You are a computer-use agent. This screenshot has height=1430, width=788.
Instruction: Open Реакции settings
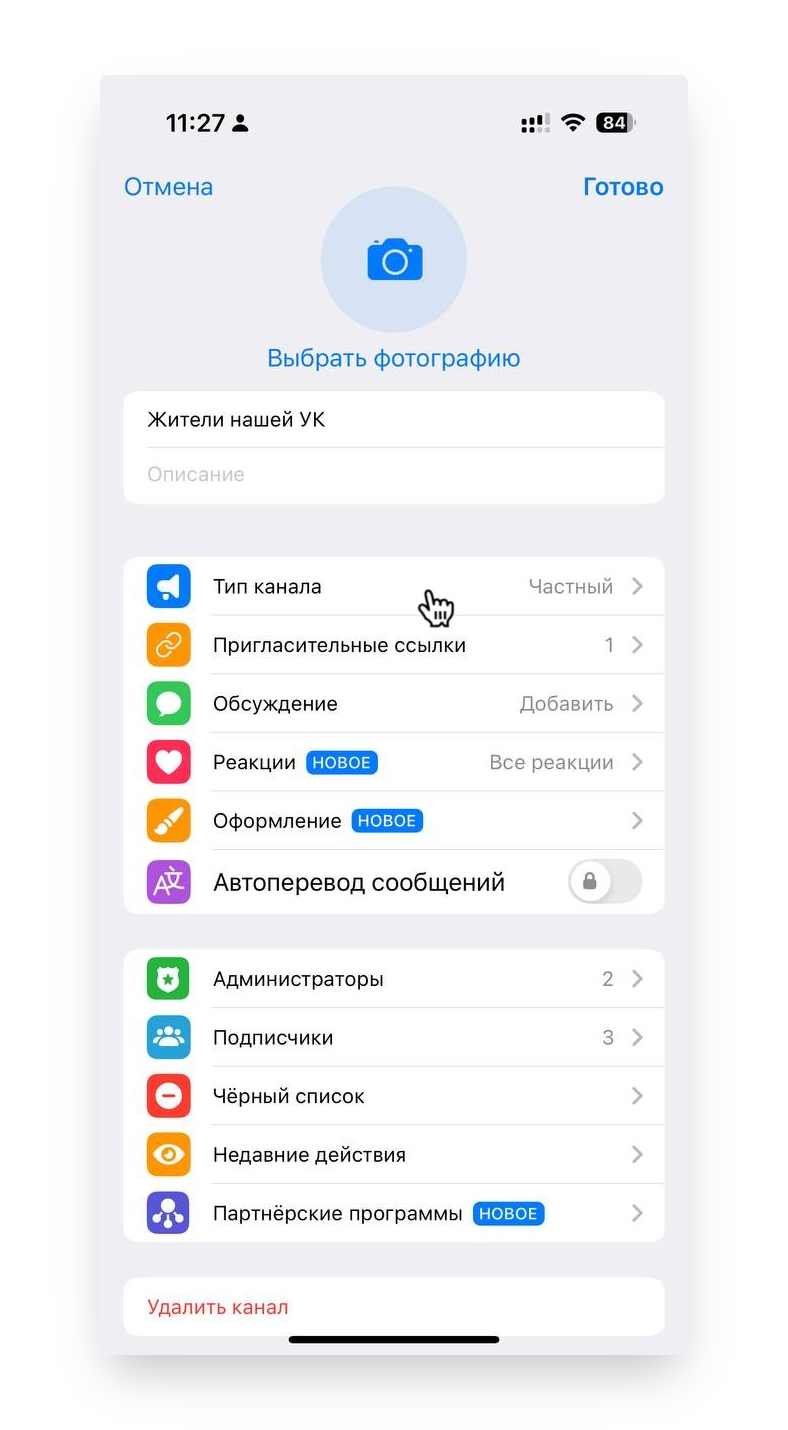click(x=393, y=762)
